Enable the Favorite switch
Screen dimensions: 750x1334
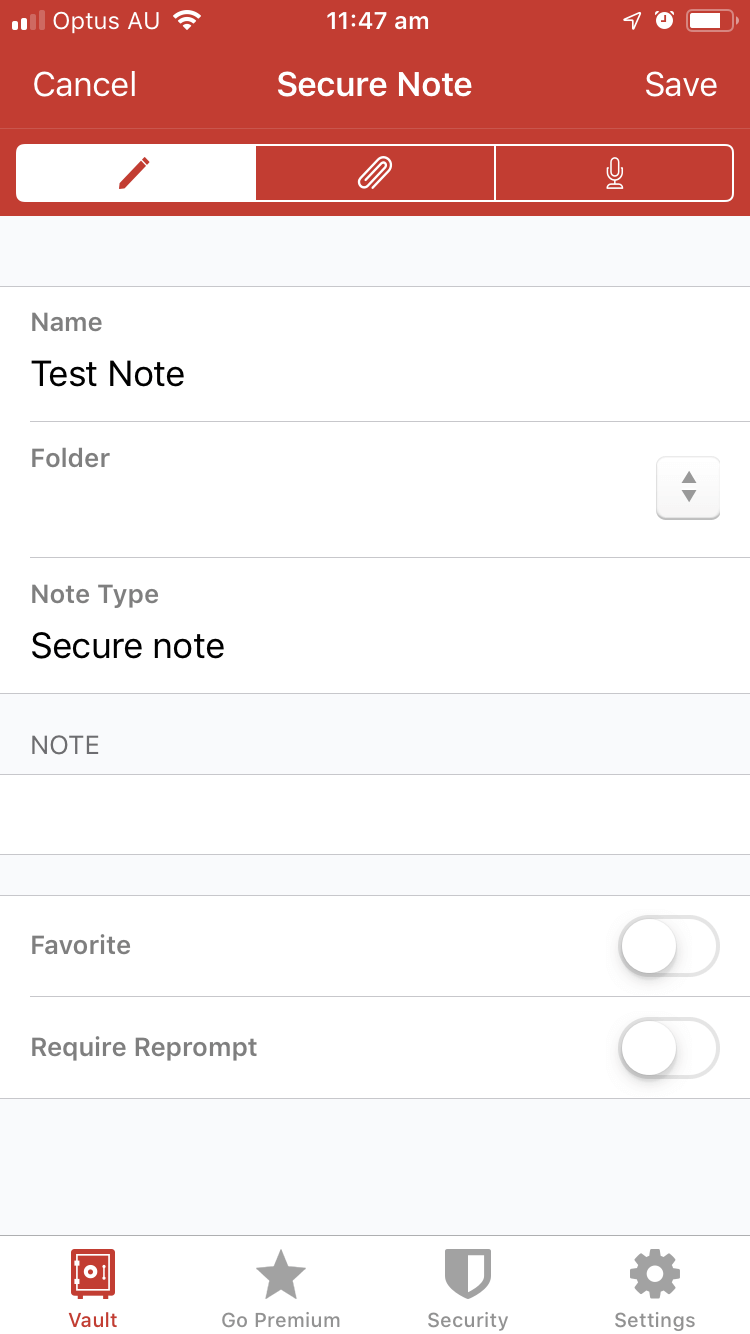pos(669,946)
